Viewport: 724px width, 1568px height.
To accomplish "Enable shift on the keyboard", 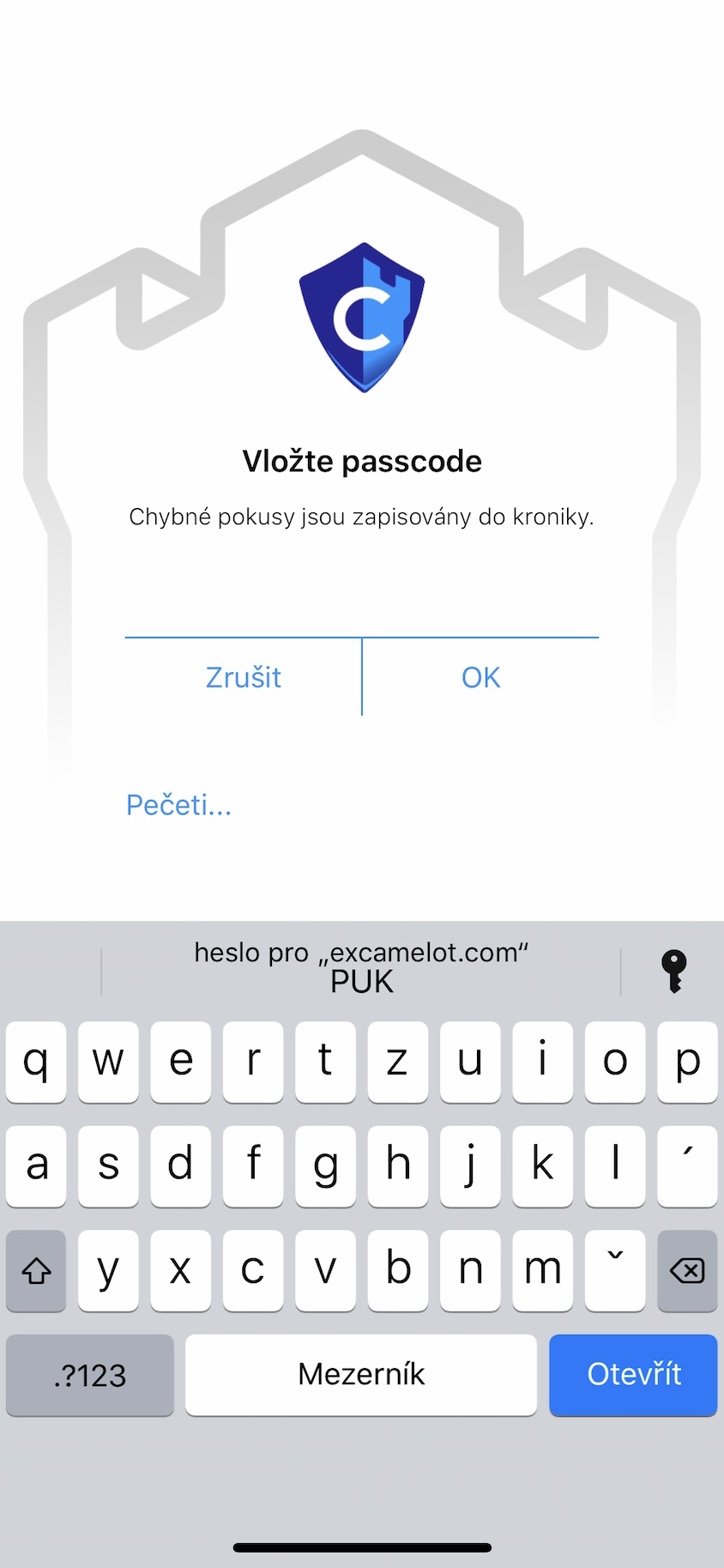I will click(x=36, y=1270).
